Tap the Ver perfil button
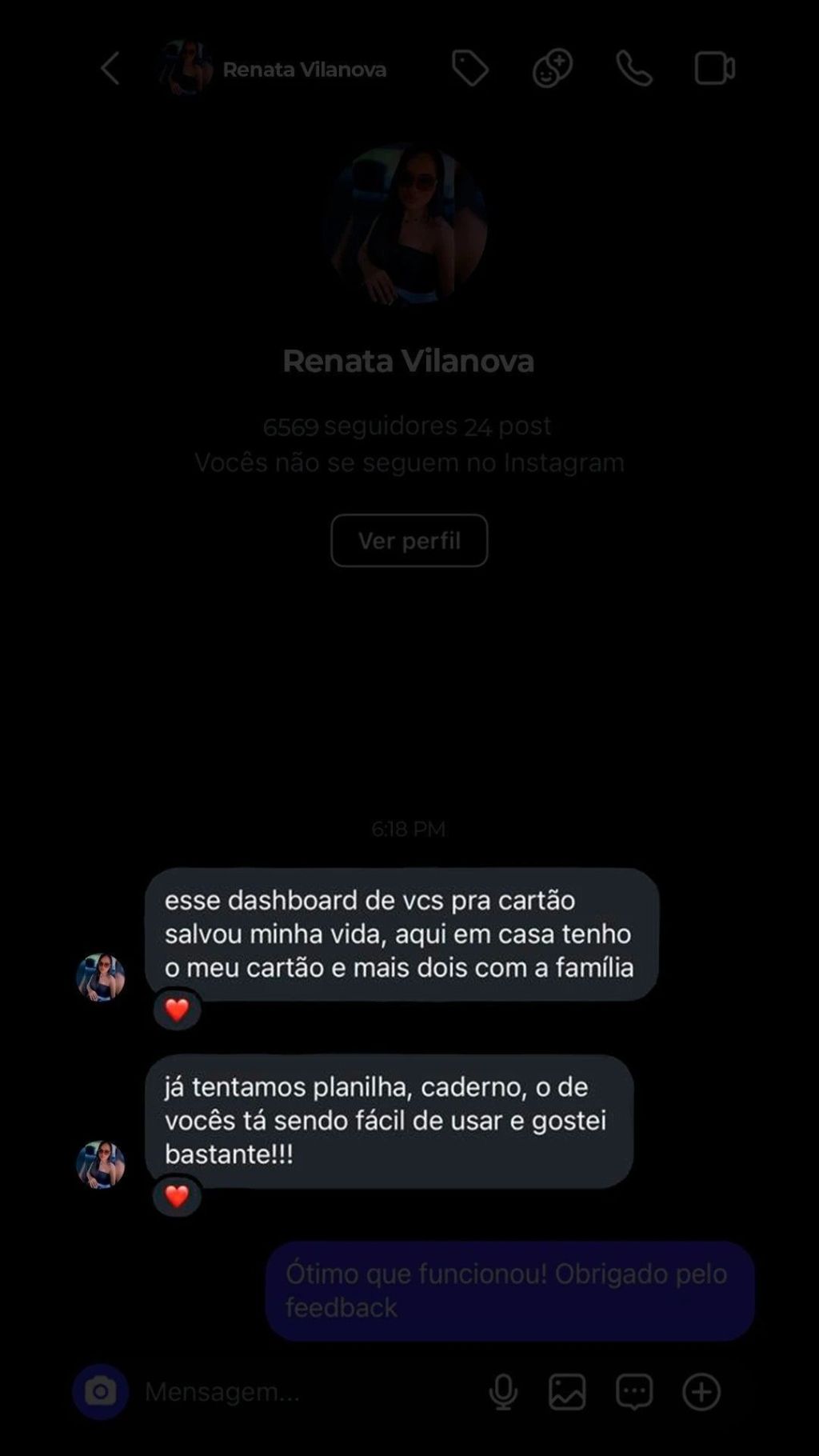This screenshot has height=1456, width=819. pyautogui.click(x=409, y=541)
